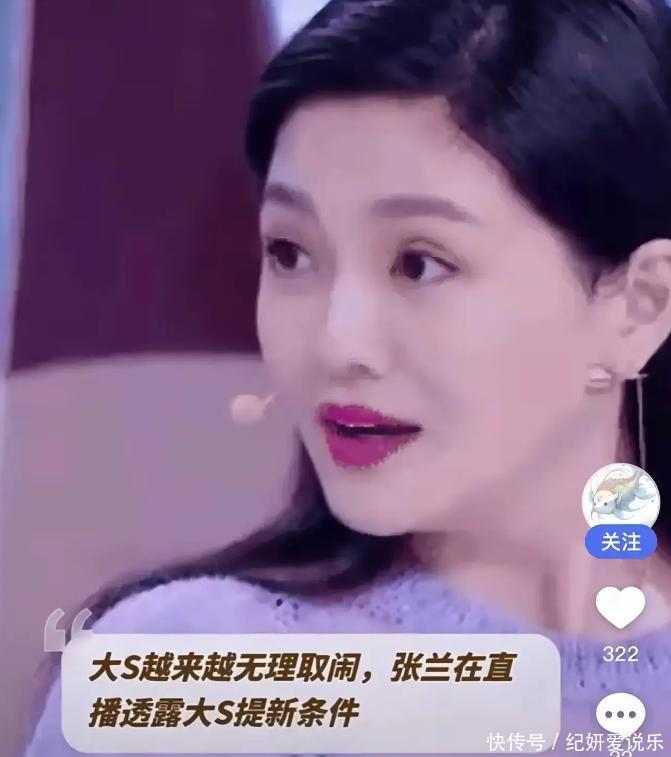This screenshot has width=671, height=757.
Task: Tap the 关注 follow button
Action: (620, 542)
